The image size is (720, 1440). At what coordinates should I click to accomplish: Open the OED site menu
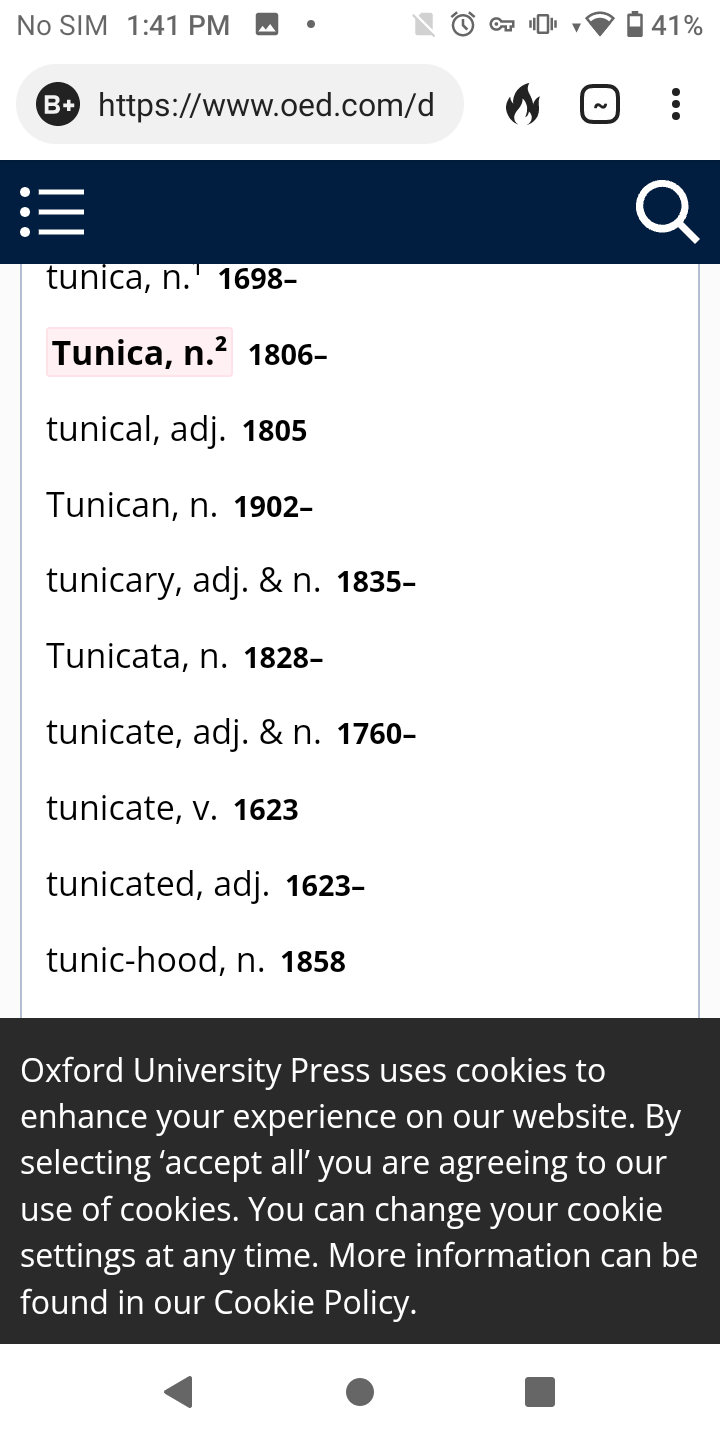(52, 212)
